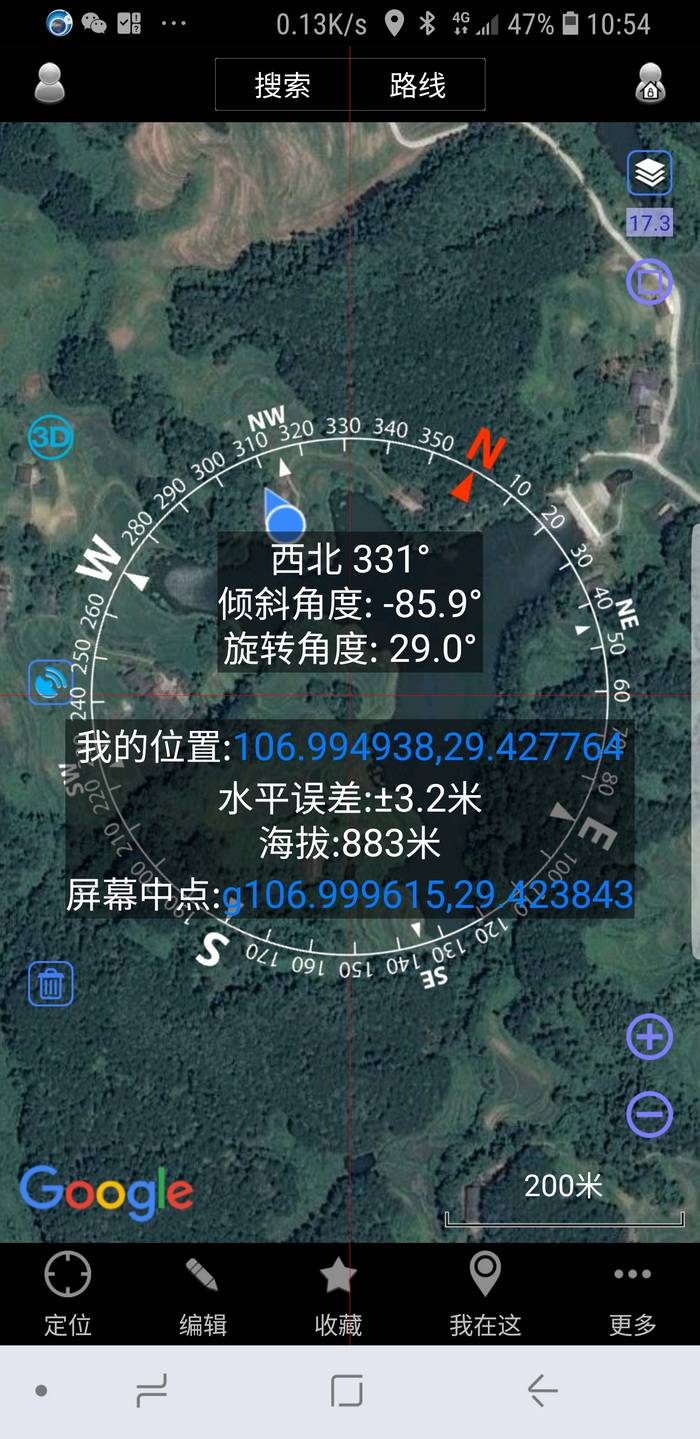This screenshot has width=700, height=1439.
Task: Zoom in with the plus button
Action: 649,1037
